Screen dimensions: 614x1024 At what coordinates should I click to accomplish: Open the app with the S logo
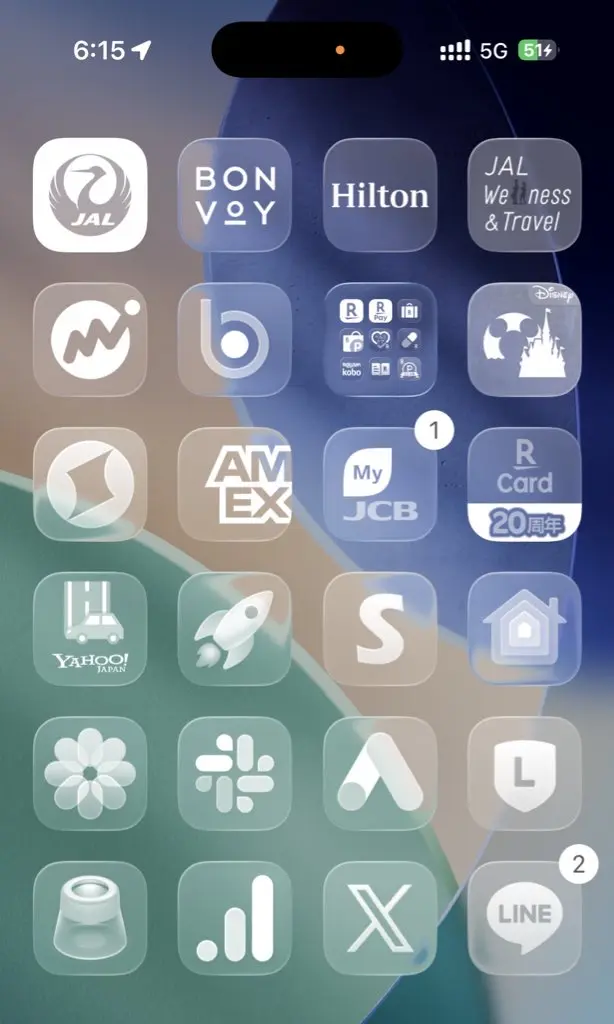click(380, 629)
